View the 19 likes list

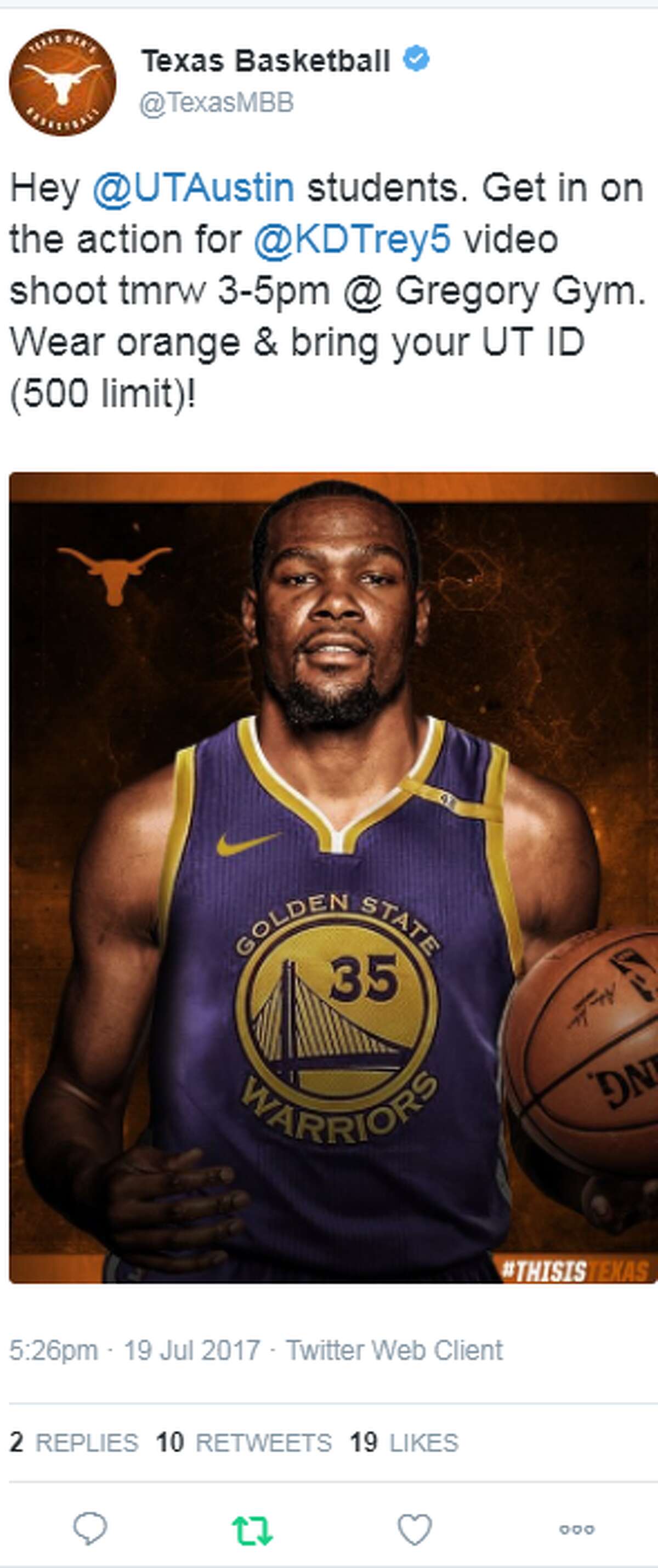pyautogui.click(x=404, y=1442)
